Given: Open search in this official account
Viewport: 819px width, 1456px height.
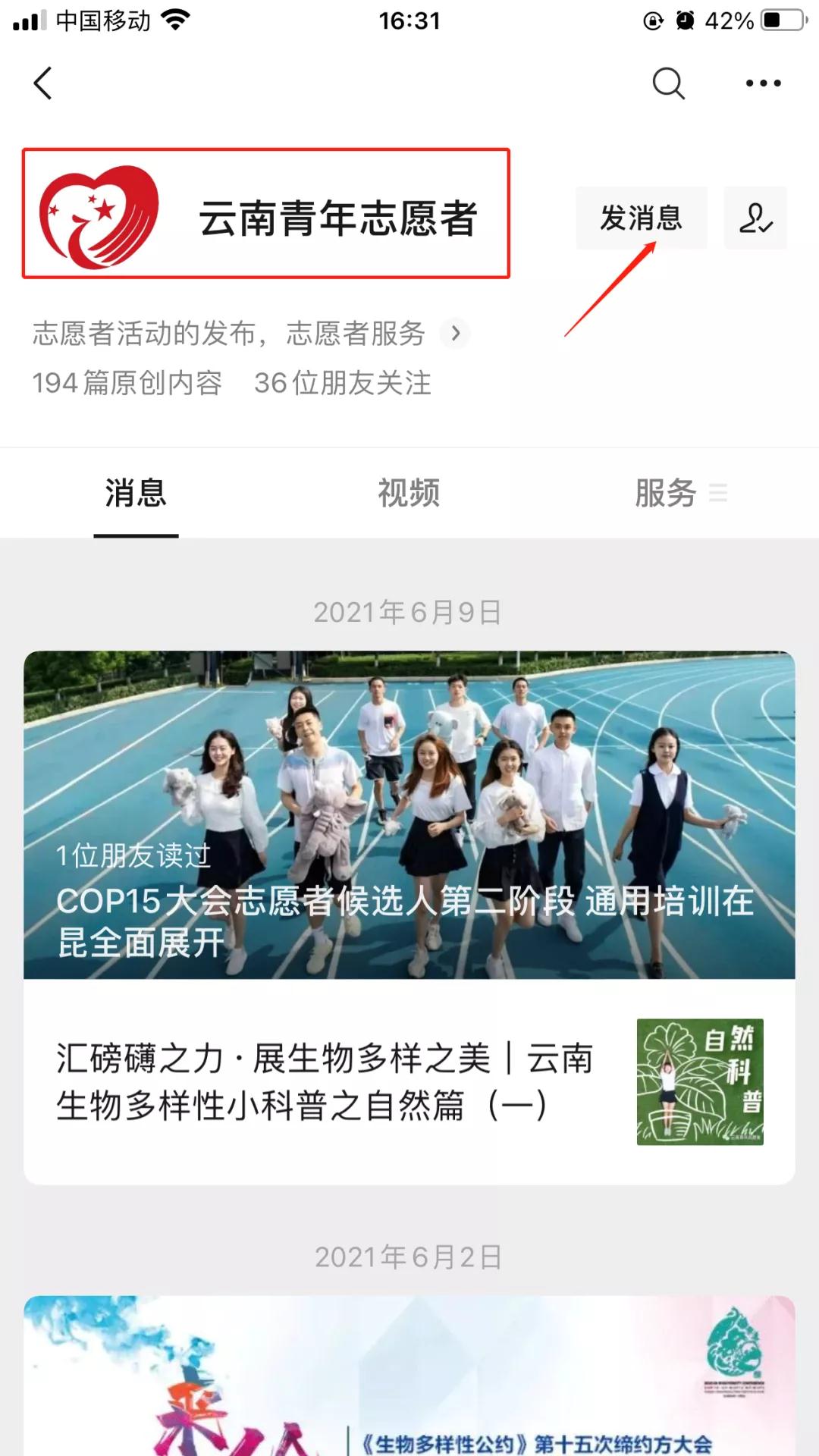Looking at the screenshot, I should point(668,83).
